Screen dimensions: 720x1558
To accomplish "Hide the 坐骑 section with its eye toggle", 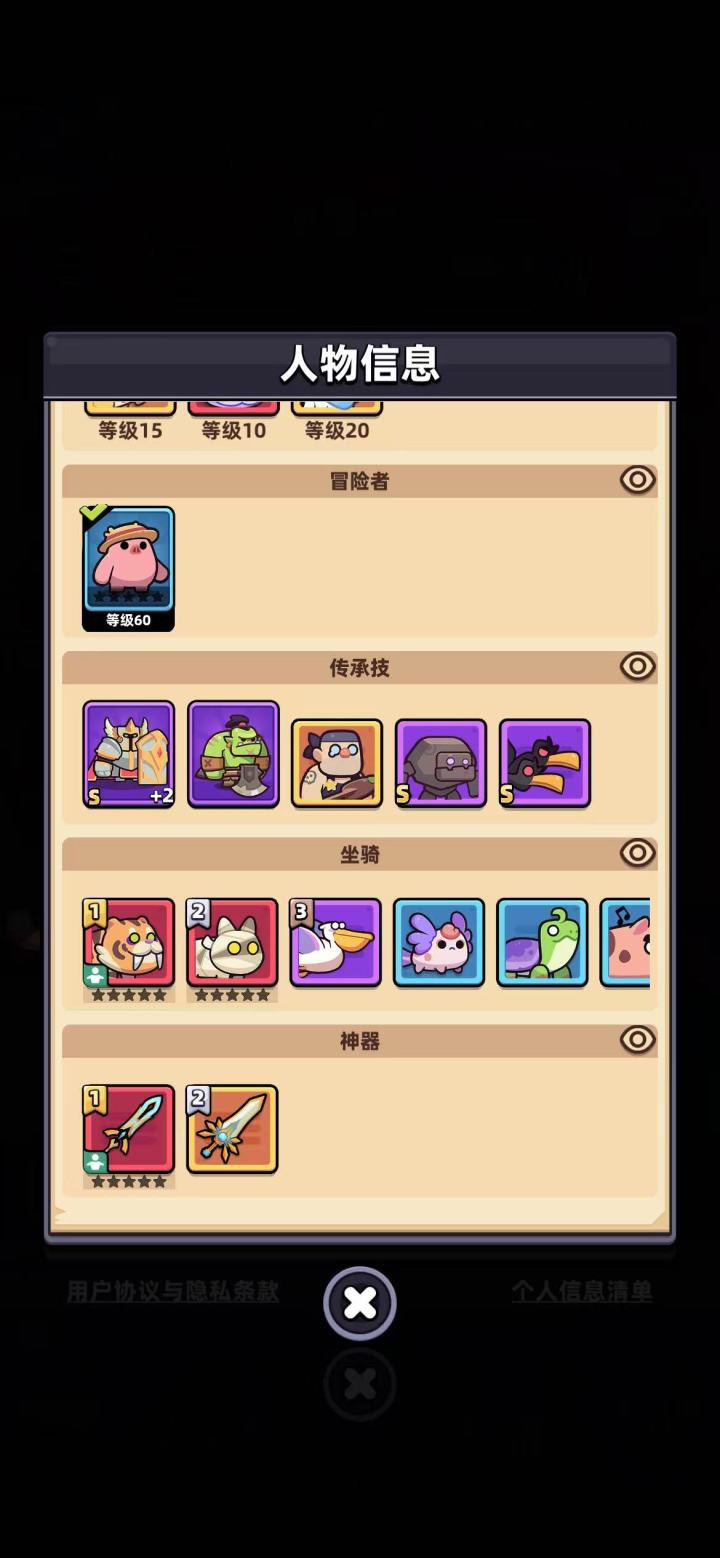I will pos(637,853).
